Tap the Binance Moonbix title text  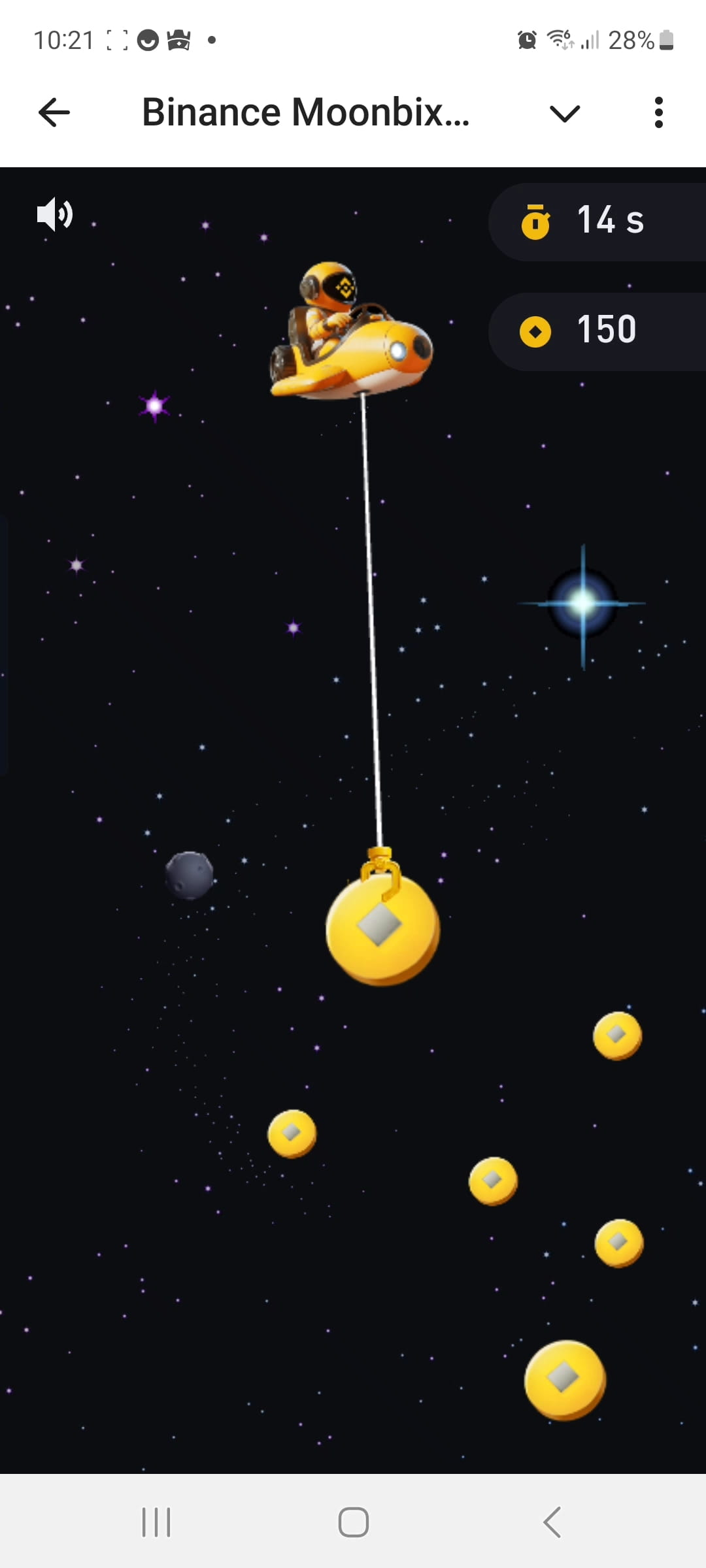tap(306, 111)
